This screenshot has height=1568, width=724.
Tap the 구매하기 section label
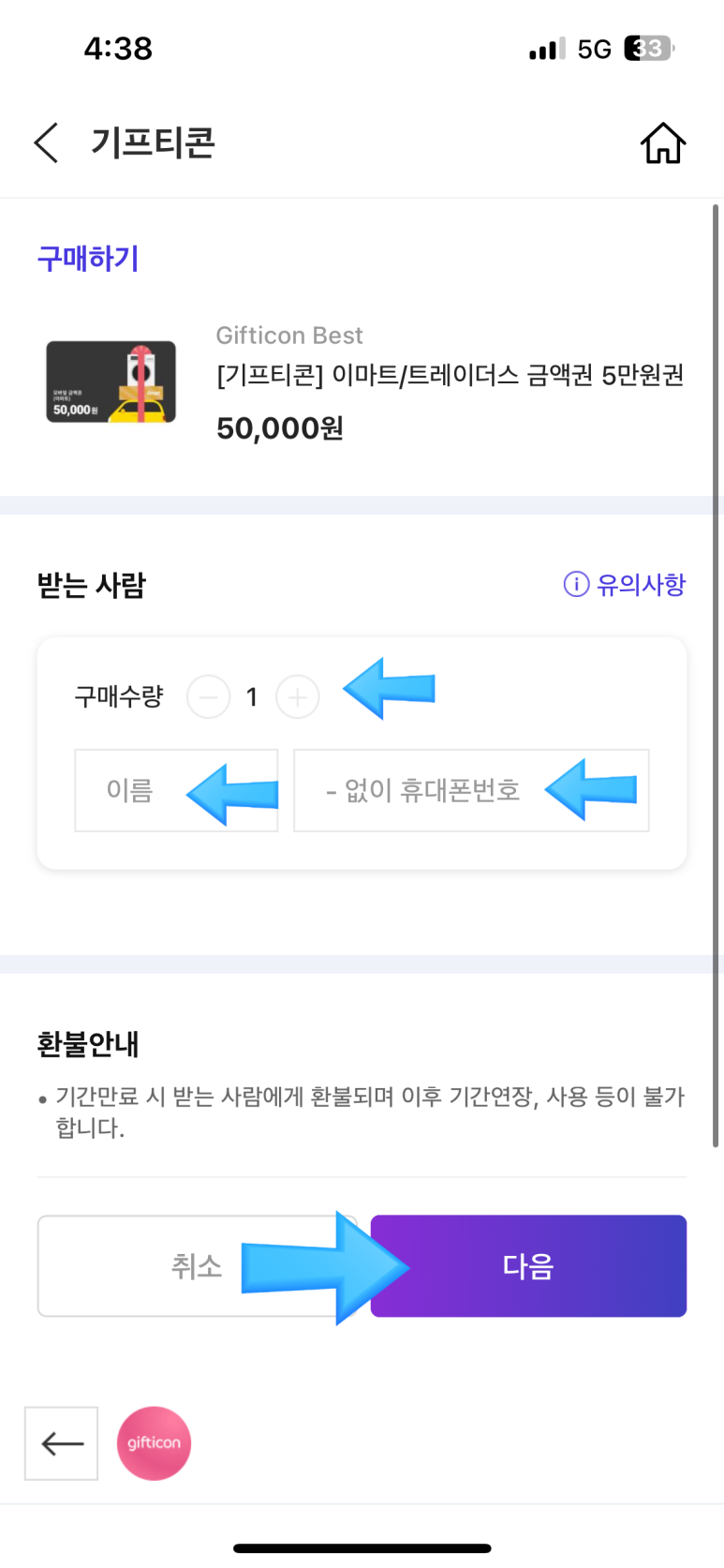(86, 260)
